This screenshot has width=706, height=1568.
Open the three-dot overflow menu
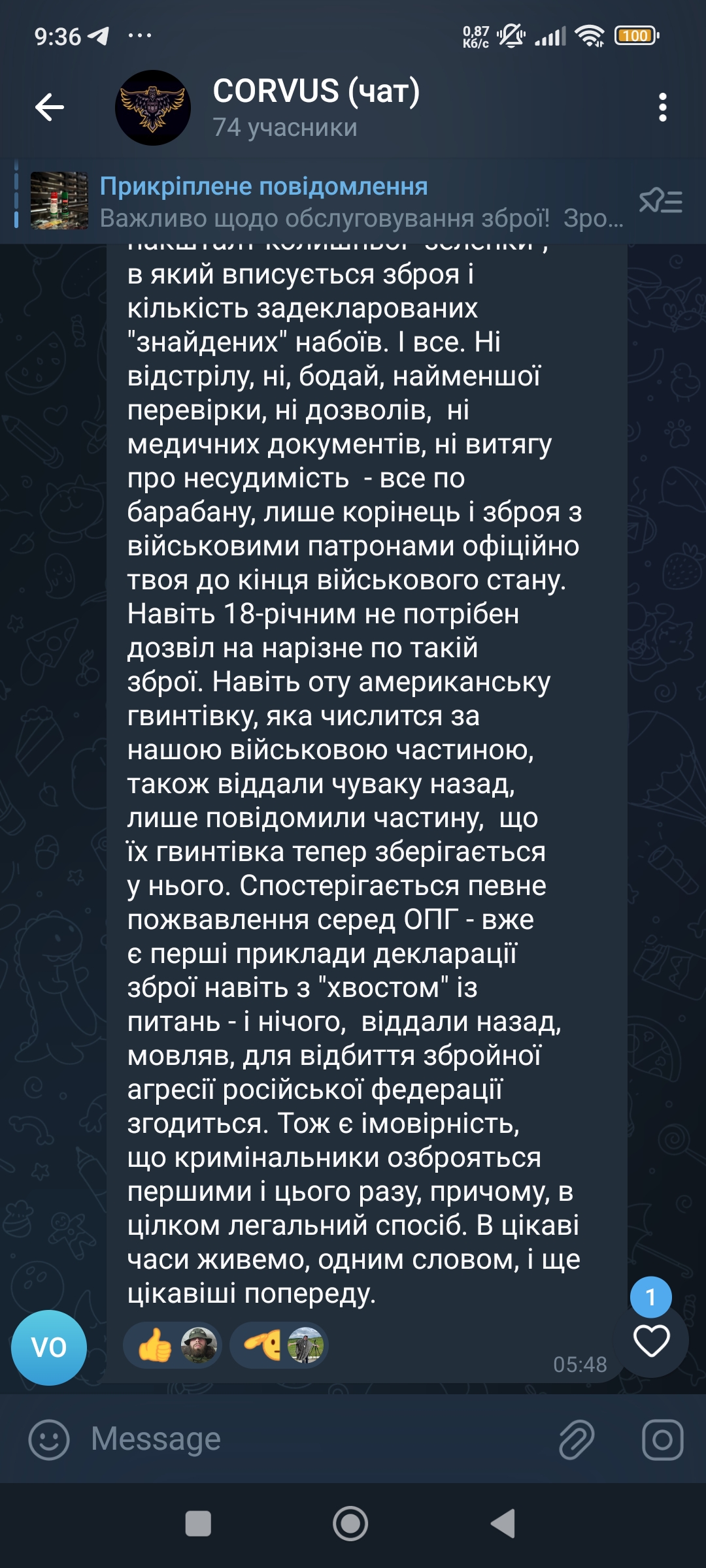coord(663,107)
